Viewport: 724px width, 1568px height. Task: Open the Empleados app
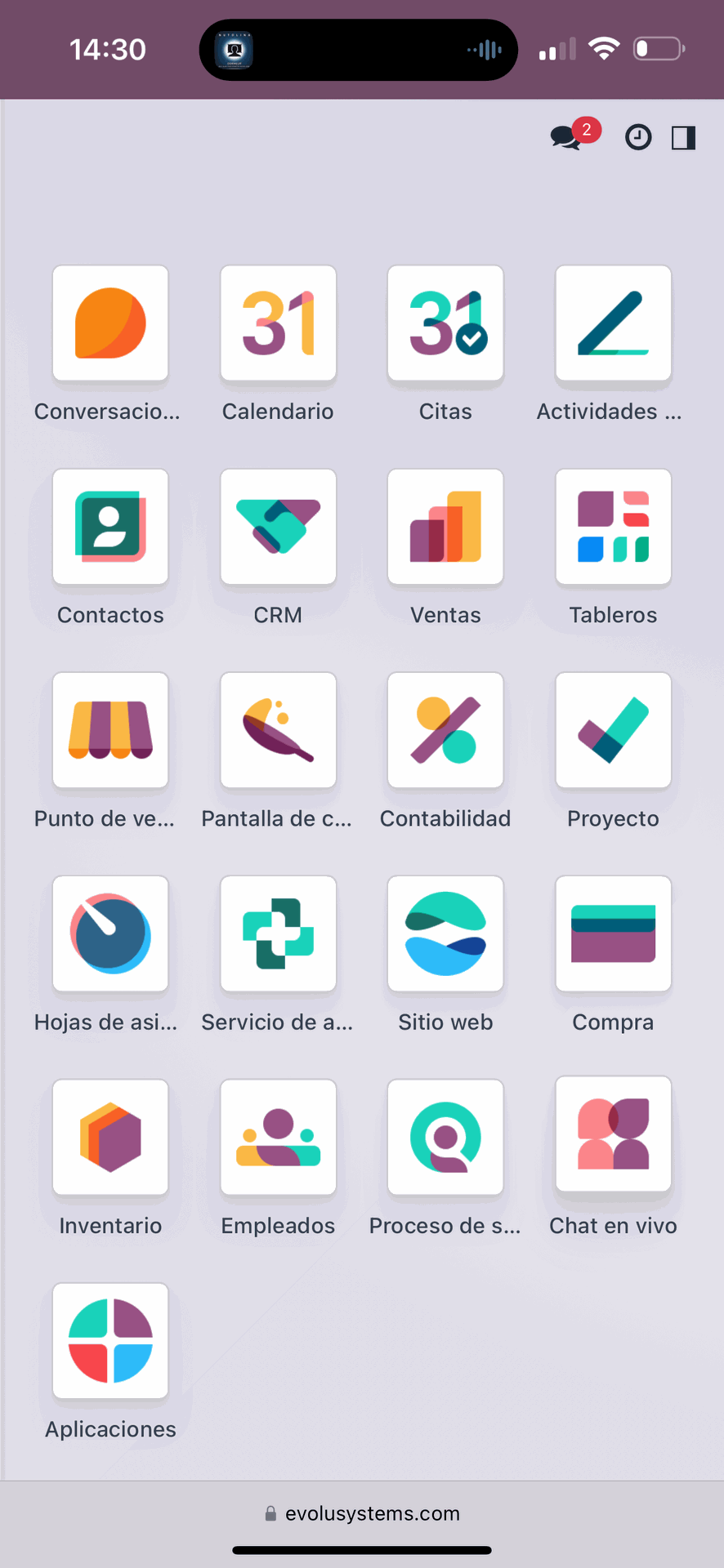(x=278, y=1137)
